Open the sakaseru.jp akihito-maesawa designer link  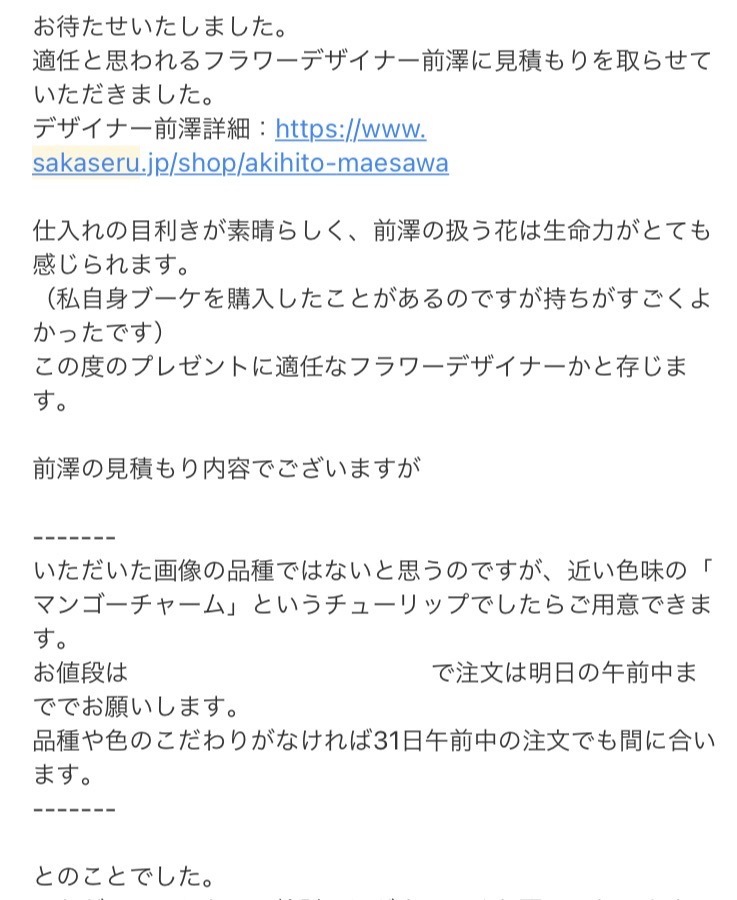coord(240,163)
